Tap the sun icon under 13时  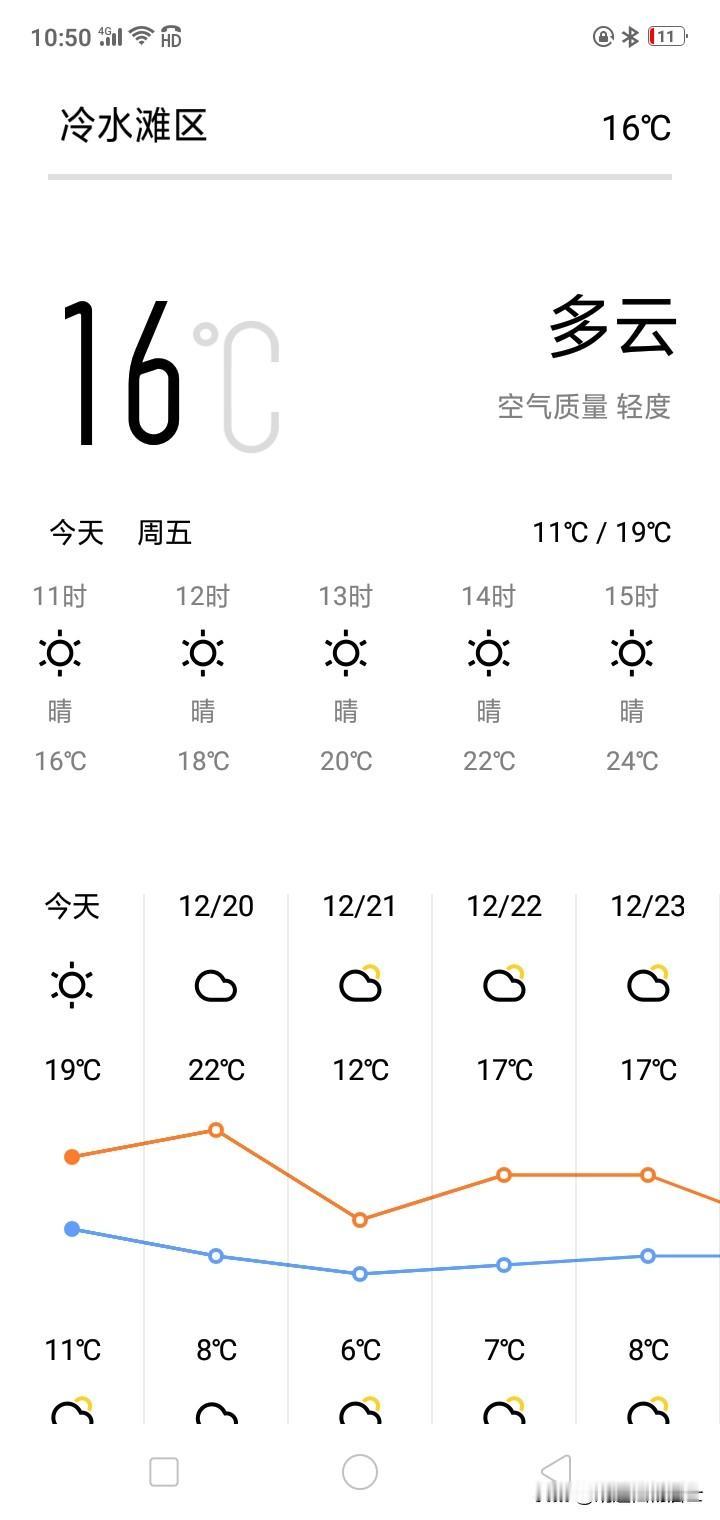[345, 651]
